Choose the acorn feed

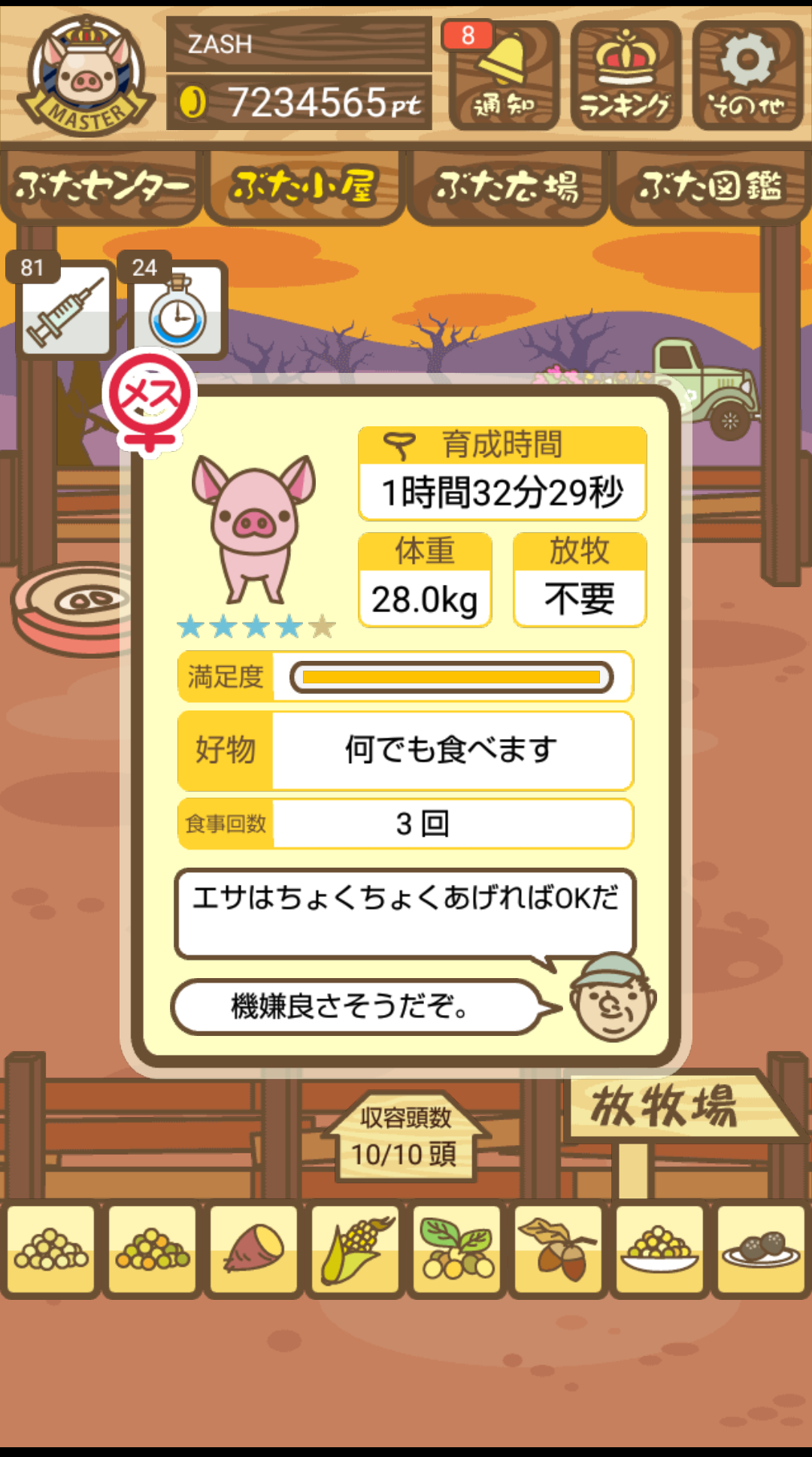(x=559, y=1251)
